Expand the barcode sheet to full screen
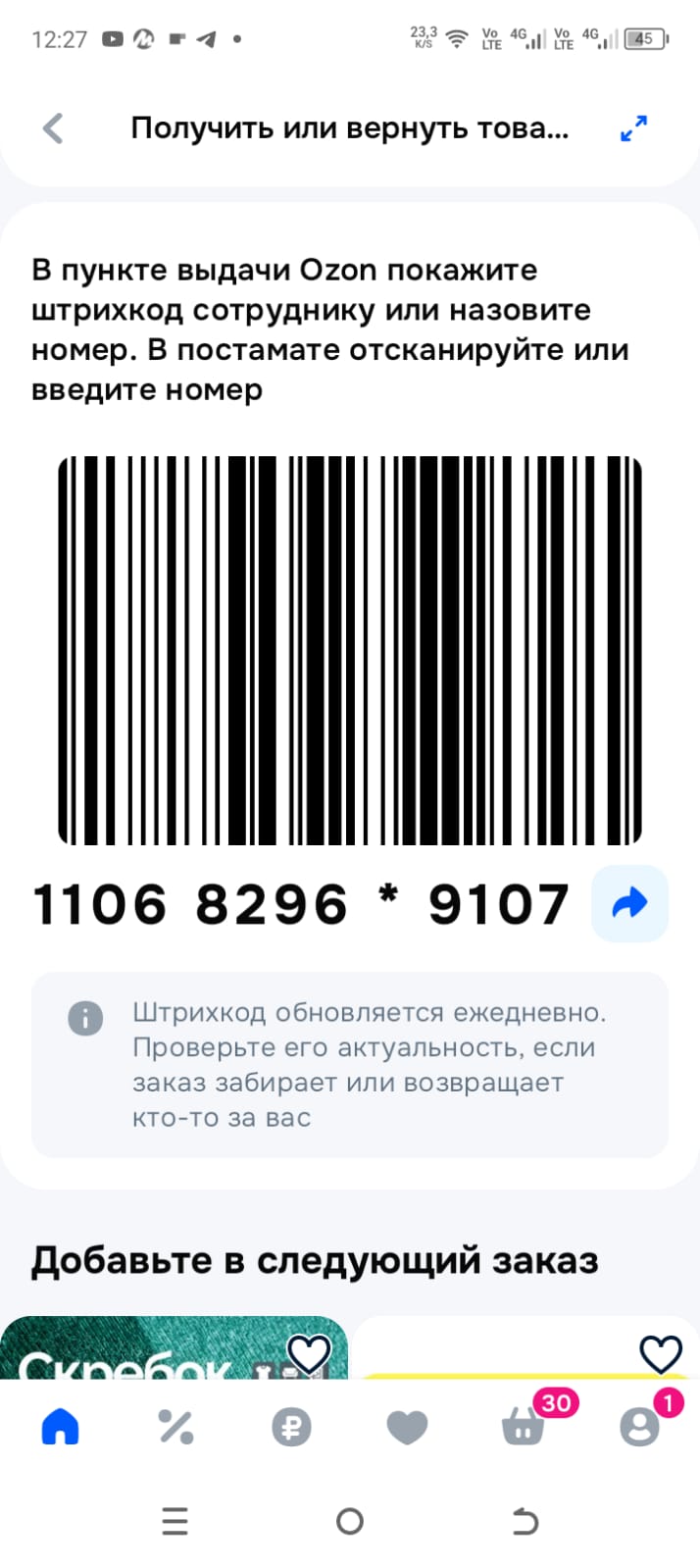 coord(634,128)
